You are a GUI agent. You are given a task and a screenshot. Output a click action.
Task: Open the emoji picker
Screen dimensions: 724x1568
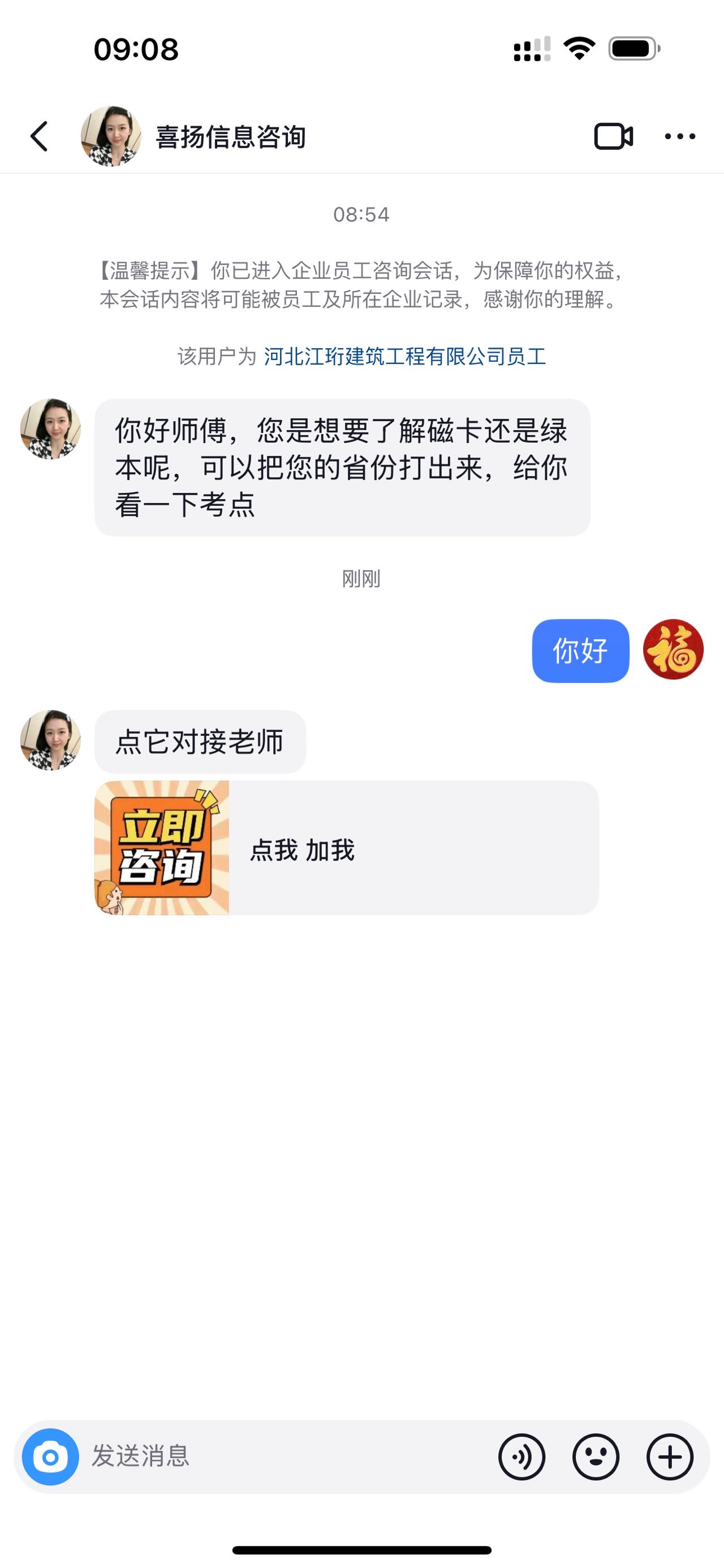[596, 1457]
